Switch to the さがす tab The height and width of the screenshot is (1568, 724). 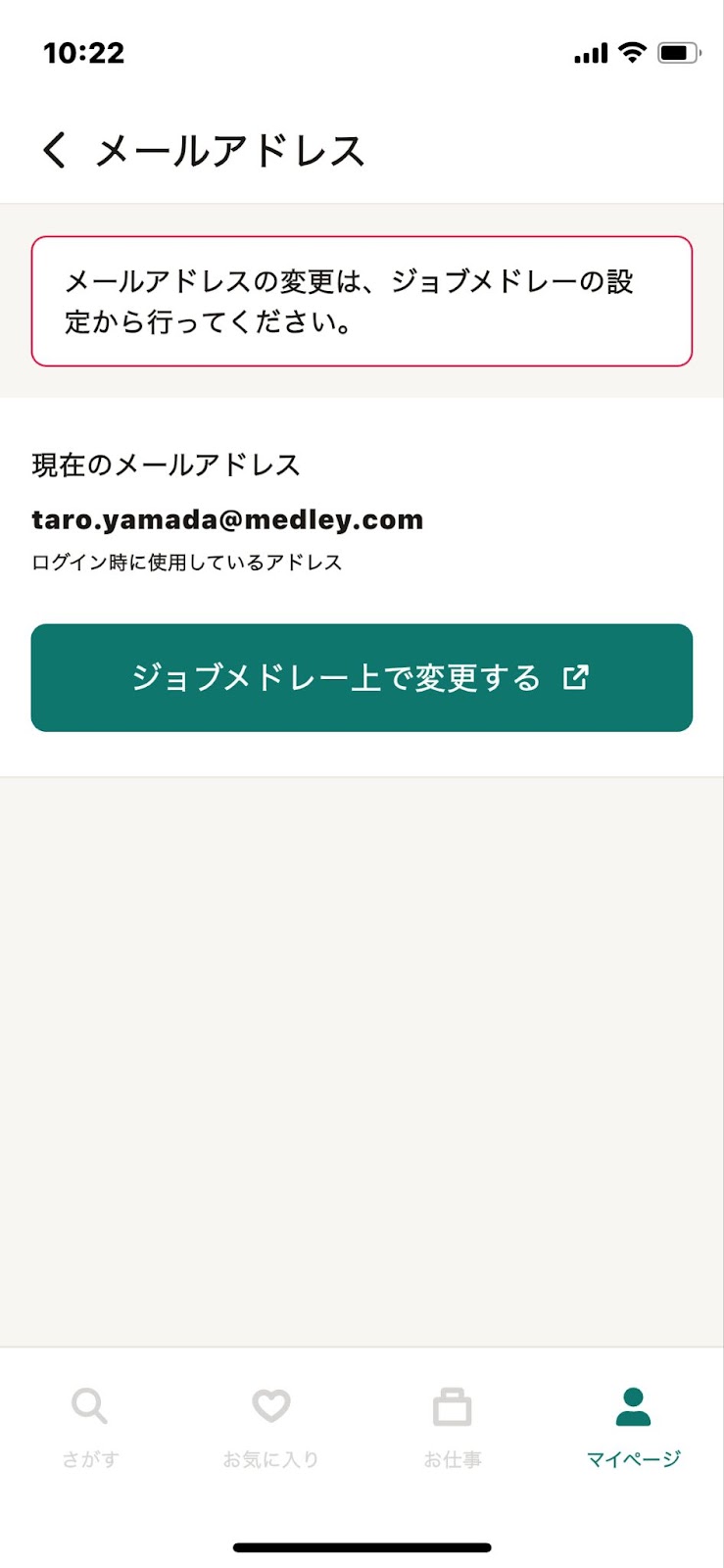coord(90,1426)
